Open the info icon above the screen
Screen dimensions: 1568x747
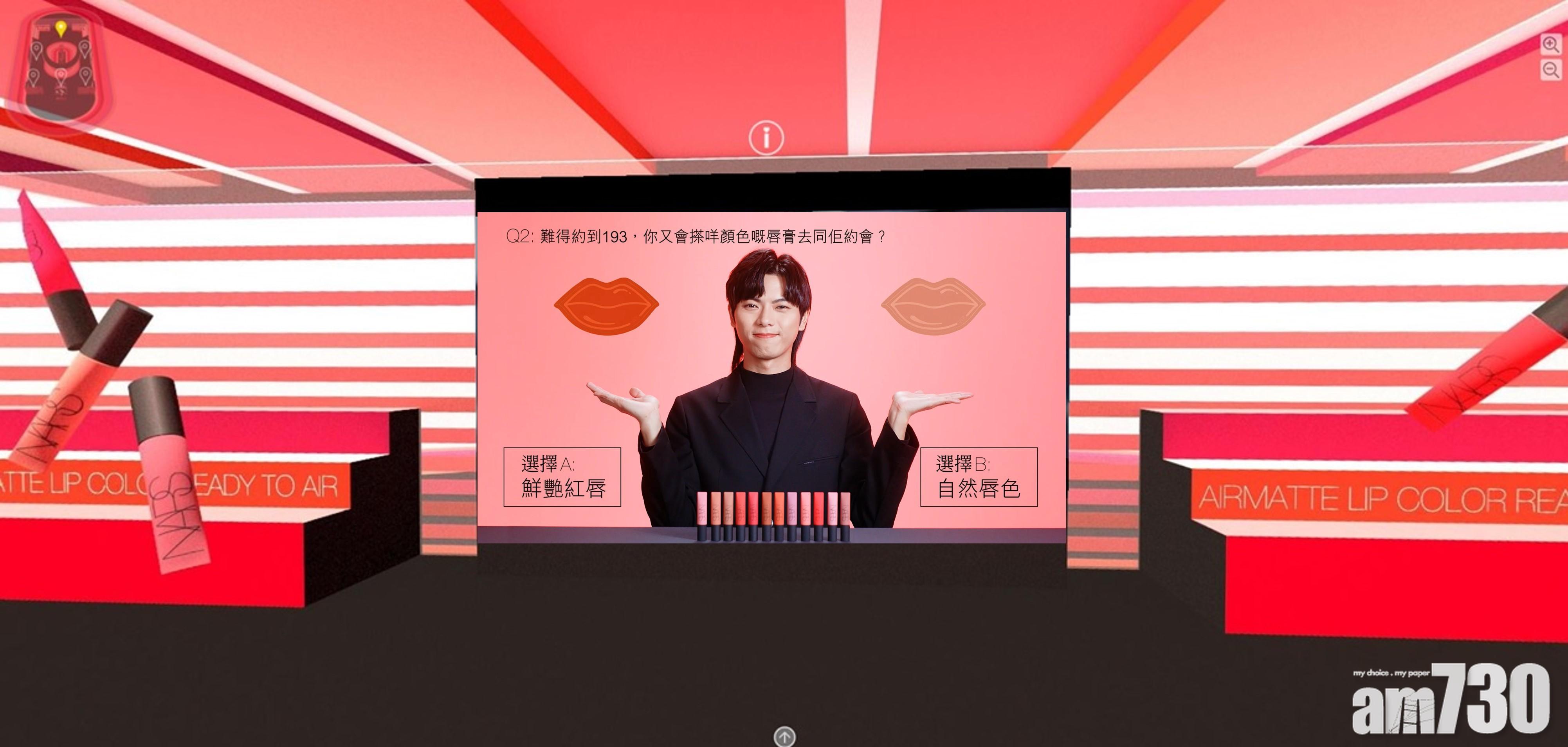coord(766,138)
